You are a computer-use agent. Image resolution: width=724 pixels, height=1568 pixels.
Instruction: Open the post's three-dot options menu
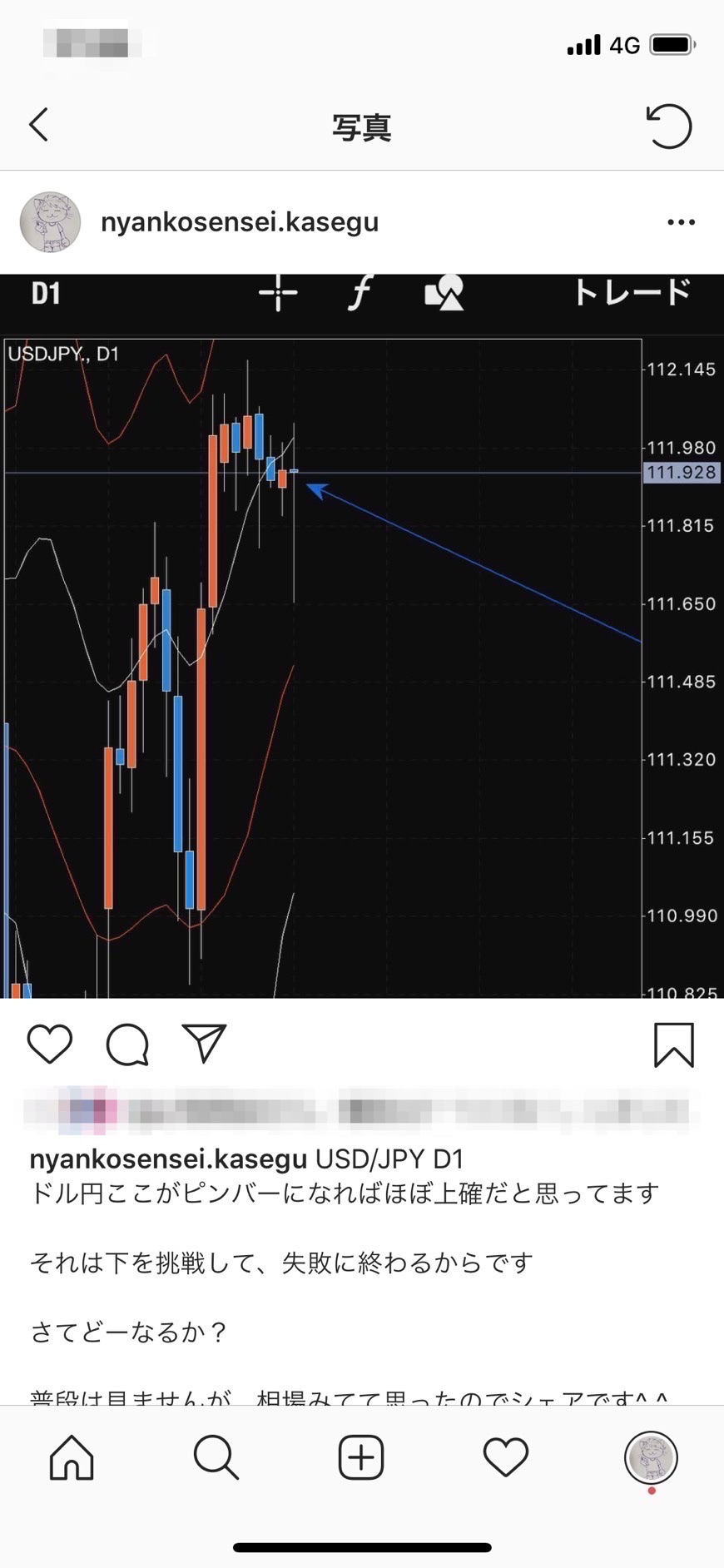(681, 222)
